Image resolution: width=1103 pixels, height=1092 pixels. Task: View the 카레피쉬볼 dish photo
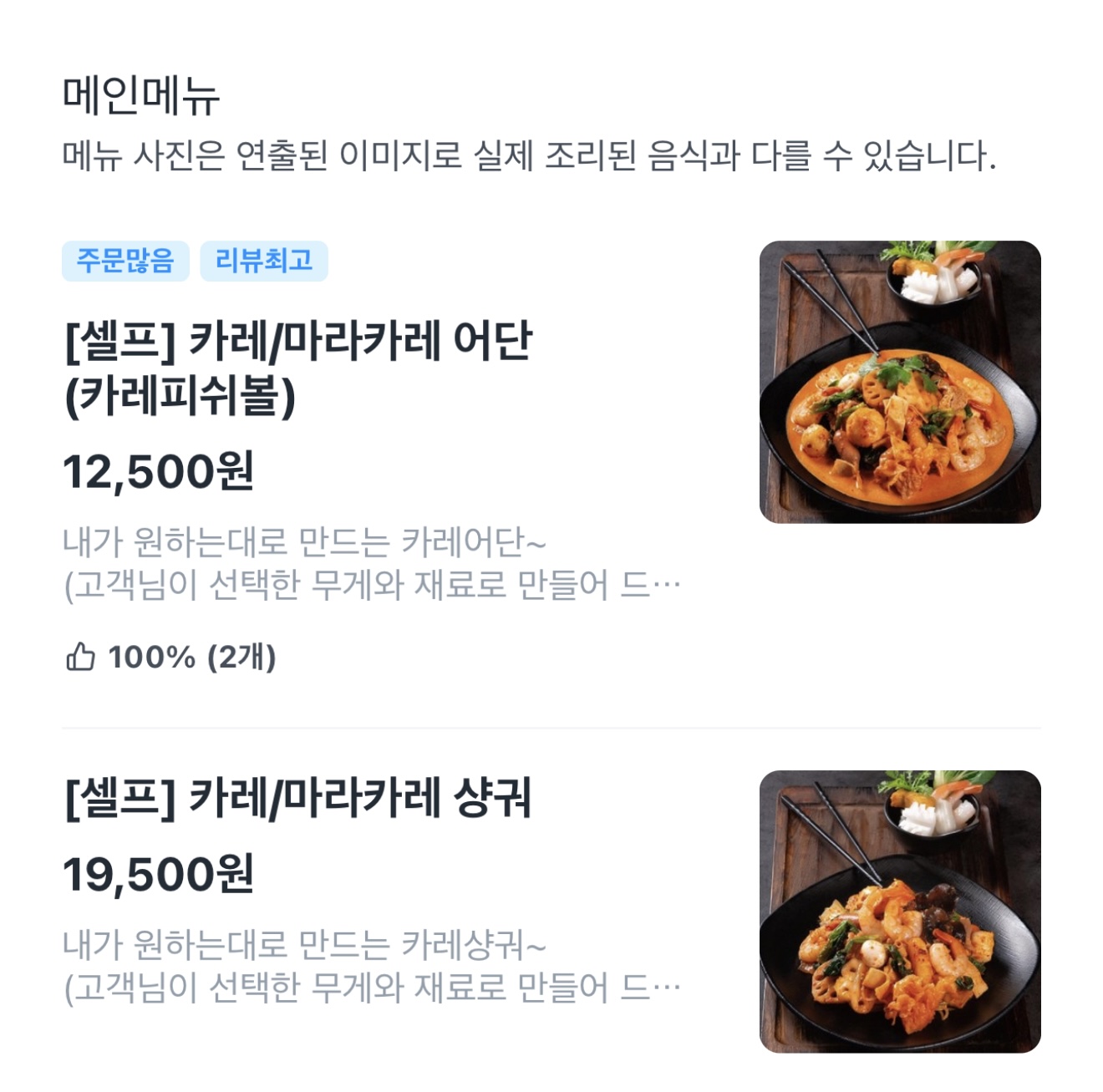[899, 382]
